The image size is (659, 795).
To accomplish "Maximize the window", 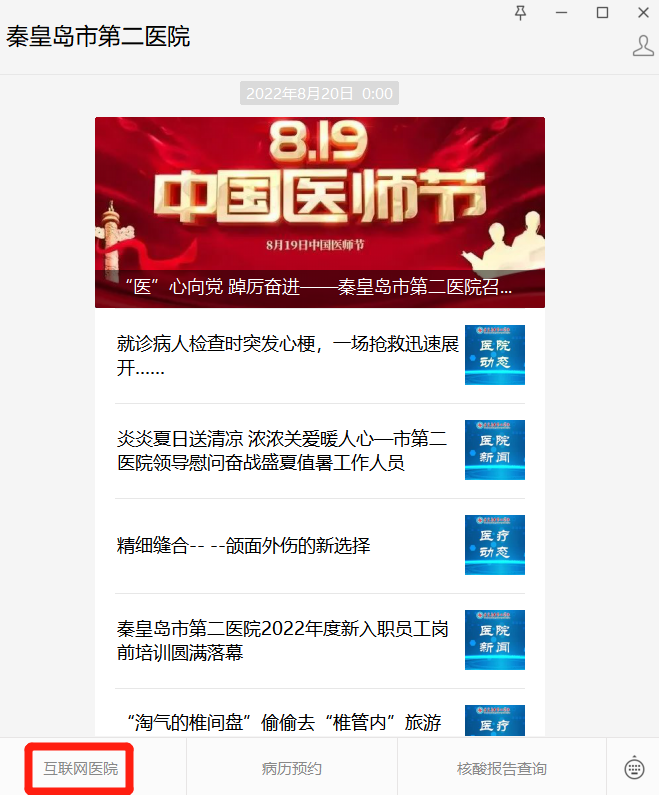I will (602, 12).
